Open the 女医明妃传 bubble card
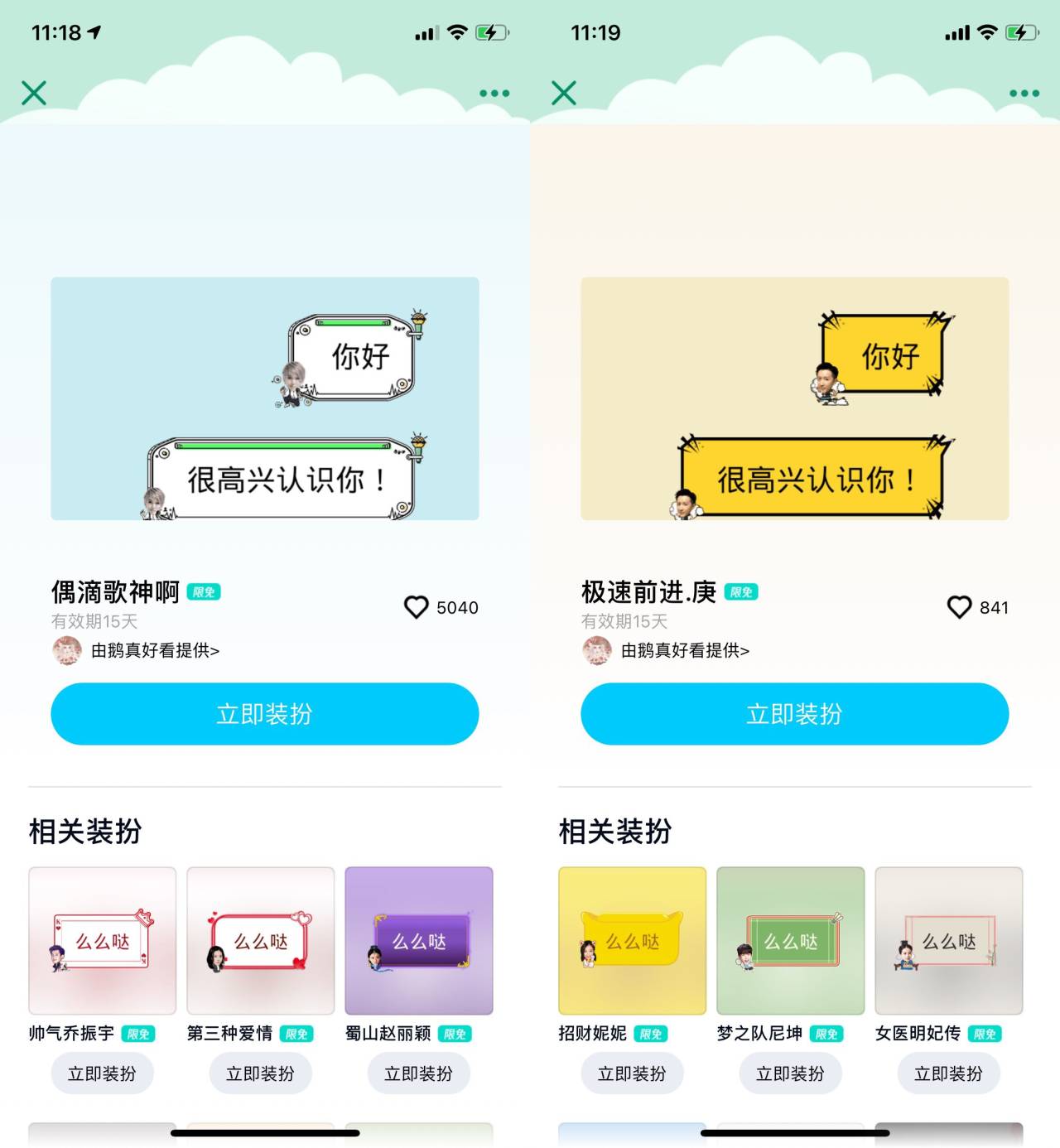1060x1148 pixels. pos(949,941)
